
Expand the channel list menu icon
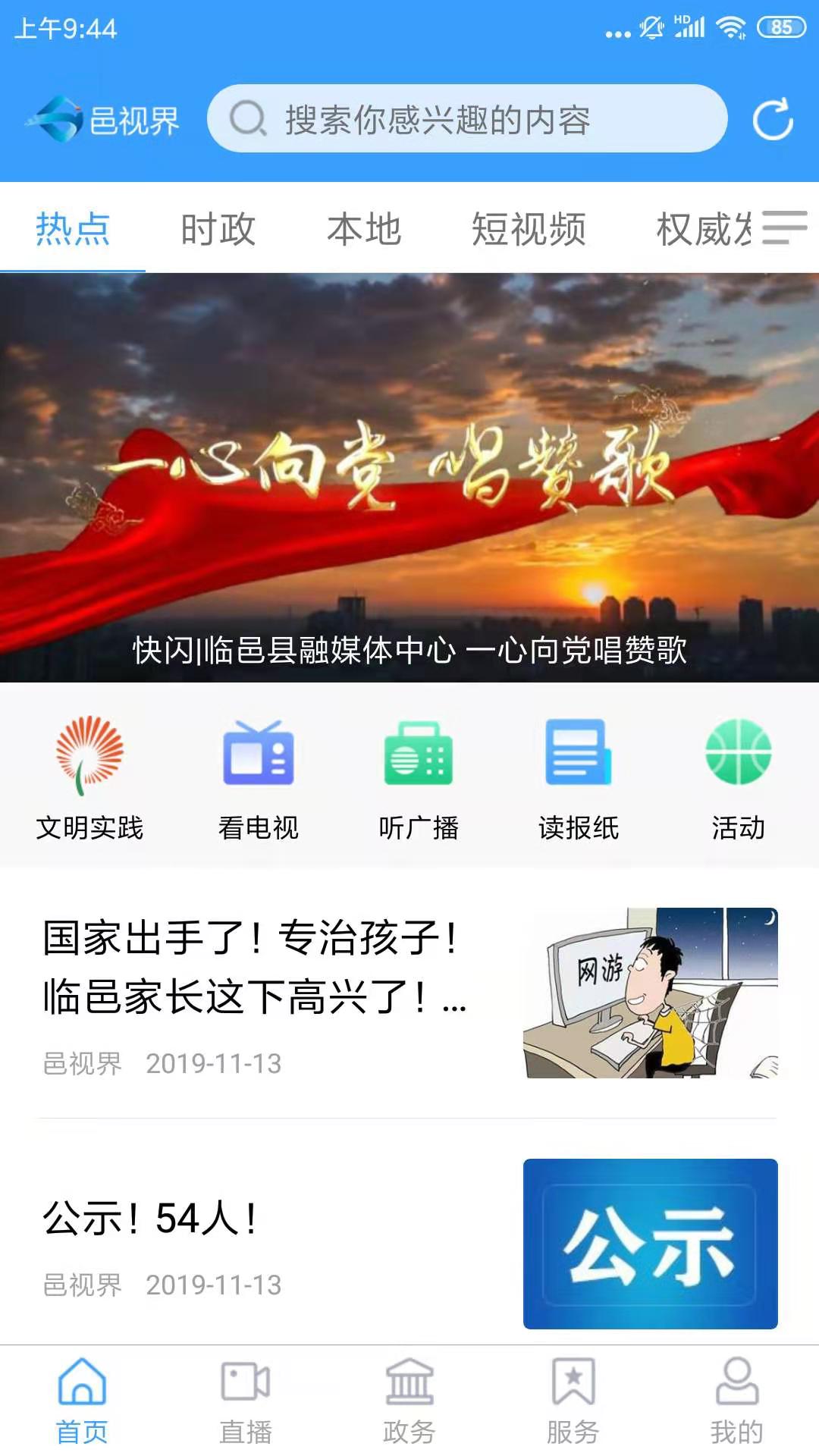coord(784,227)
